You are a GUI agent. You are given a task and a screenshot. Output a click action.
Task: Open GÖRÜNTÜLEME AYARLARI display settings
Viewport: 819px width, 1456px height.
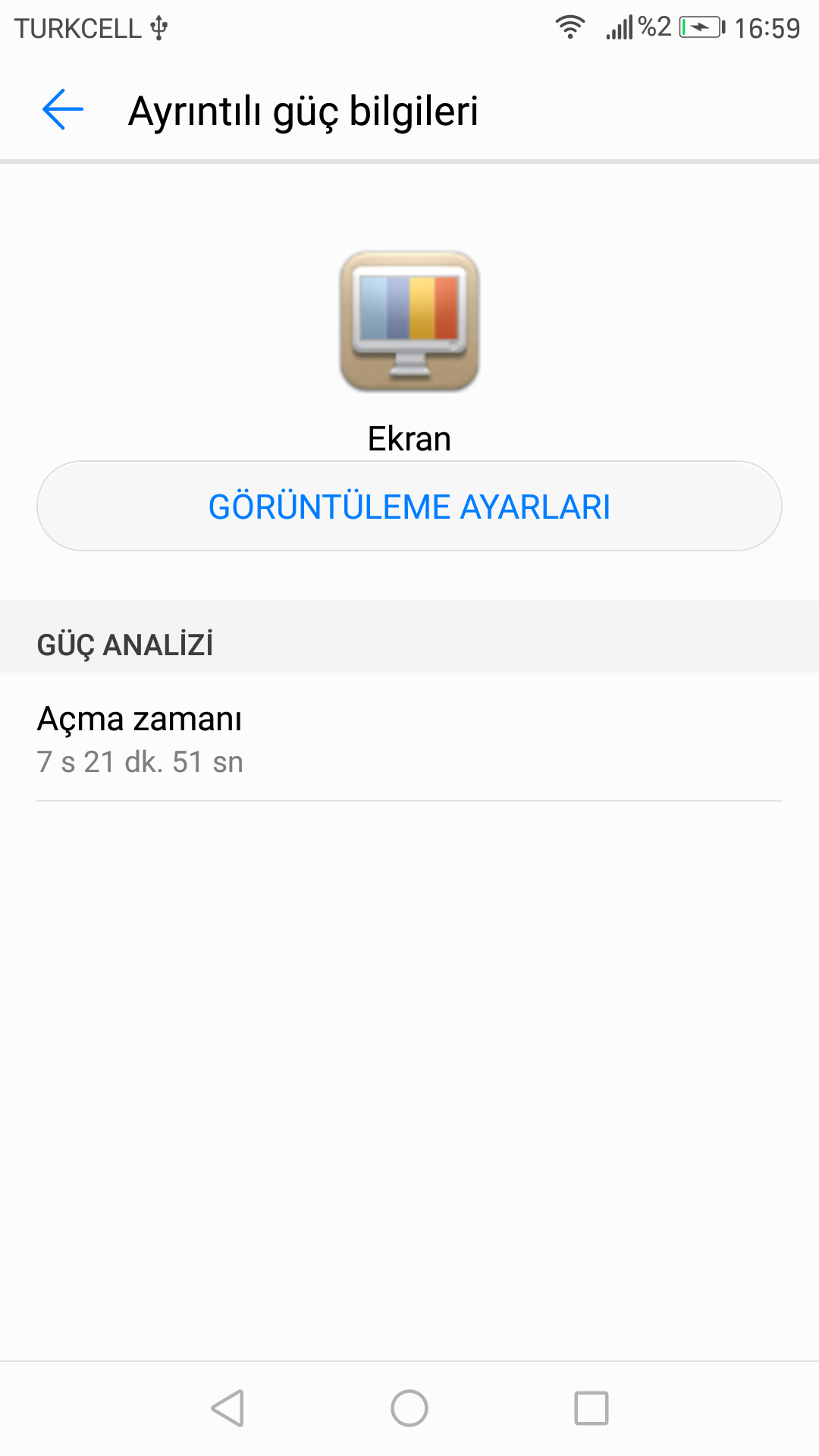click(x=409, y=506)
